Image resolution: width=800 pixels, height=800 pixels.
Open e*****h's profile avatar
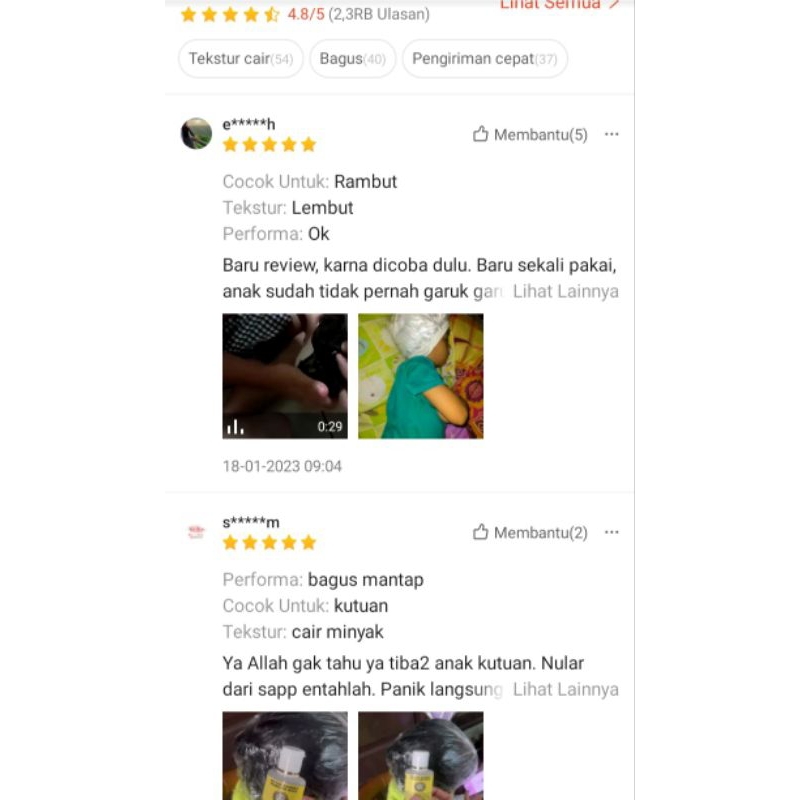pos(196,133)
